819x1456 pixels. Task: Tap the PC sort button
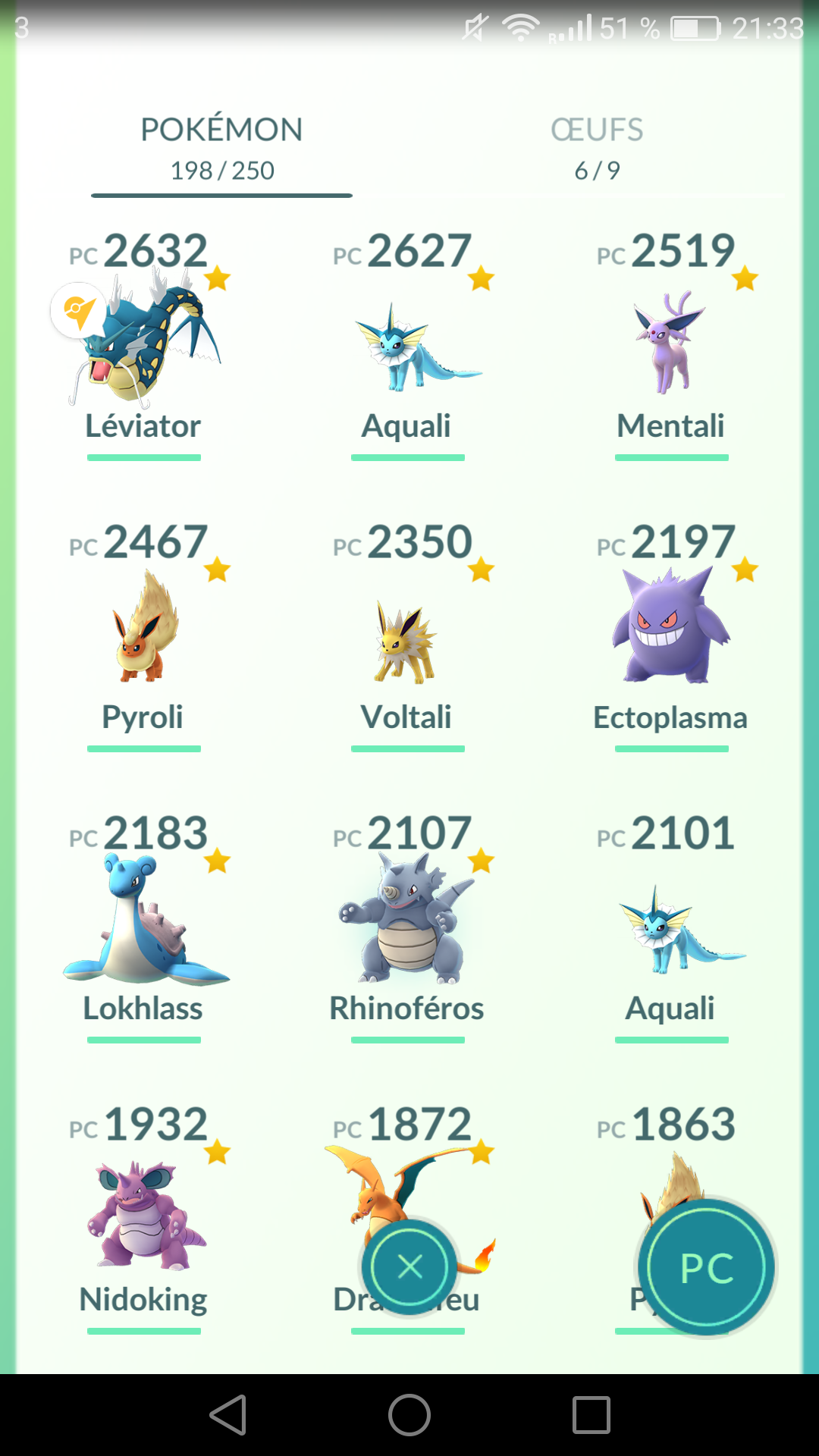coord(707,1267)
